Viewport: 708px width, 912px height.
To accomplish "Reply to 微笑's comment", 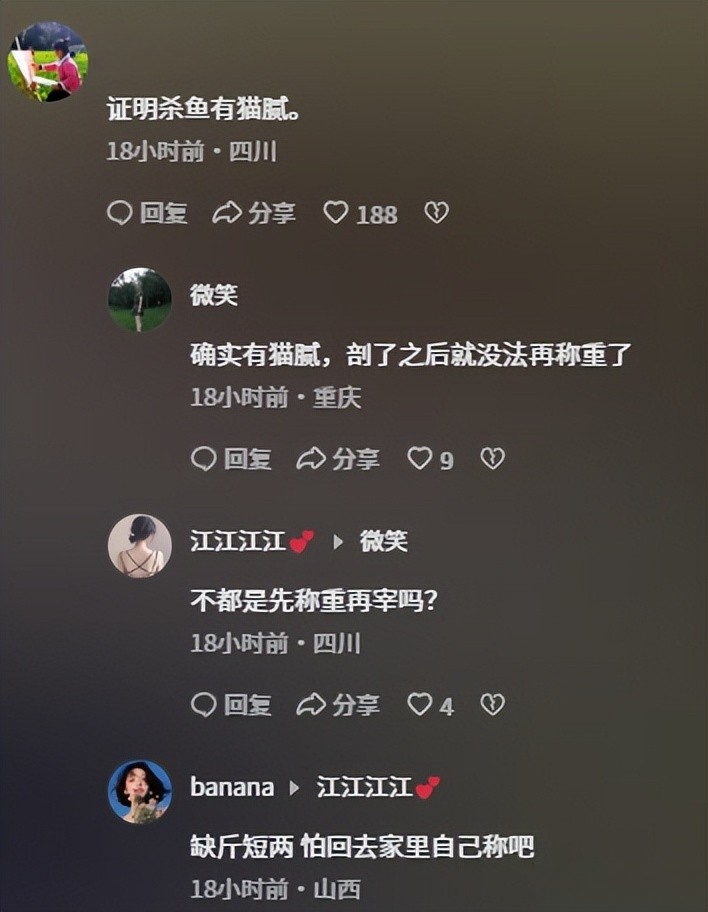I will pyautogui.click(x=231, y=459).
